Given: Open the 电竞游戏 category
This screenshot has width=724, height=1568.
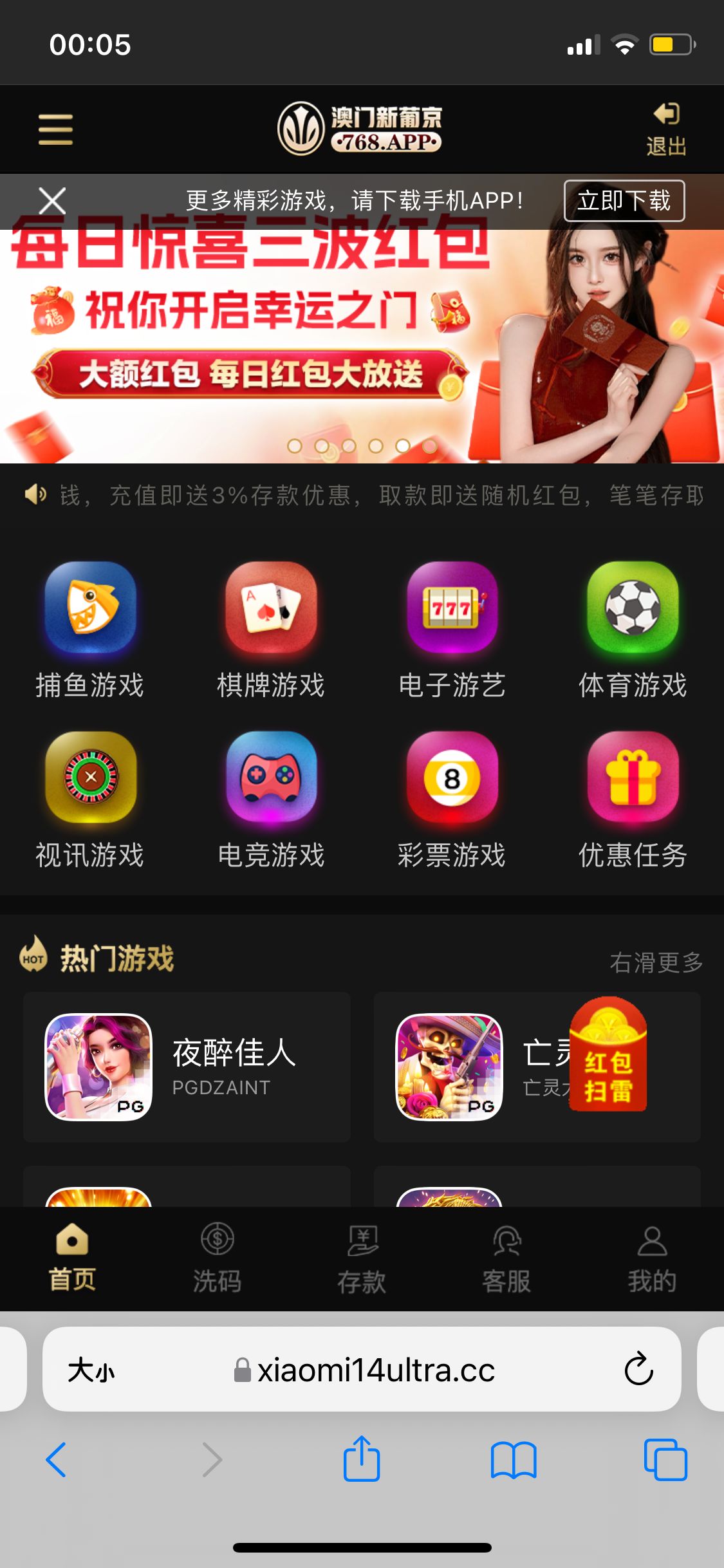Looking at the screenshot, I should coord(271,799).
